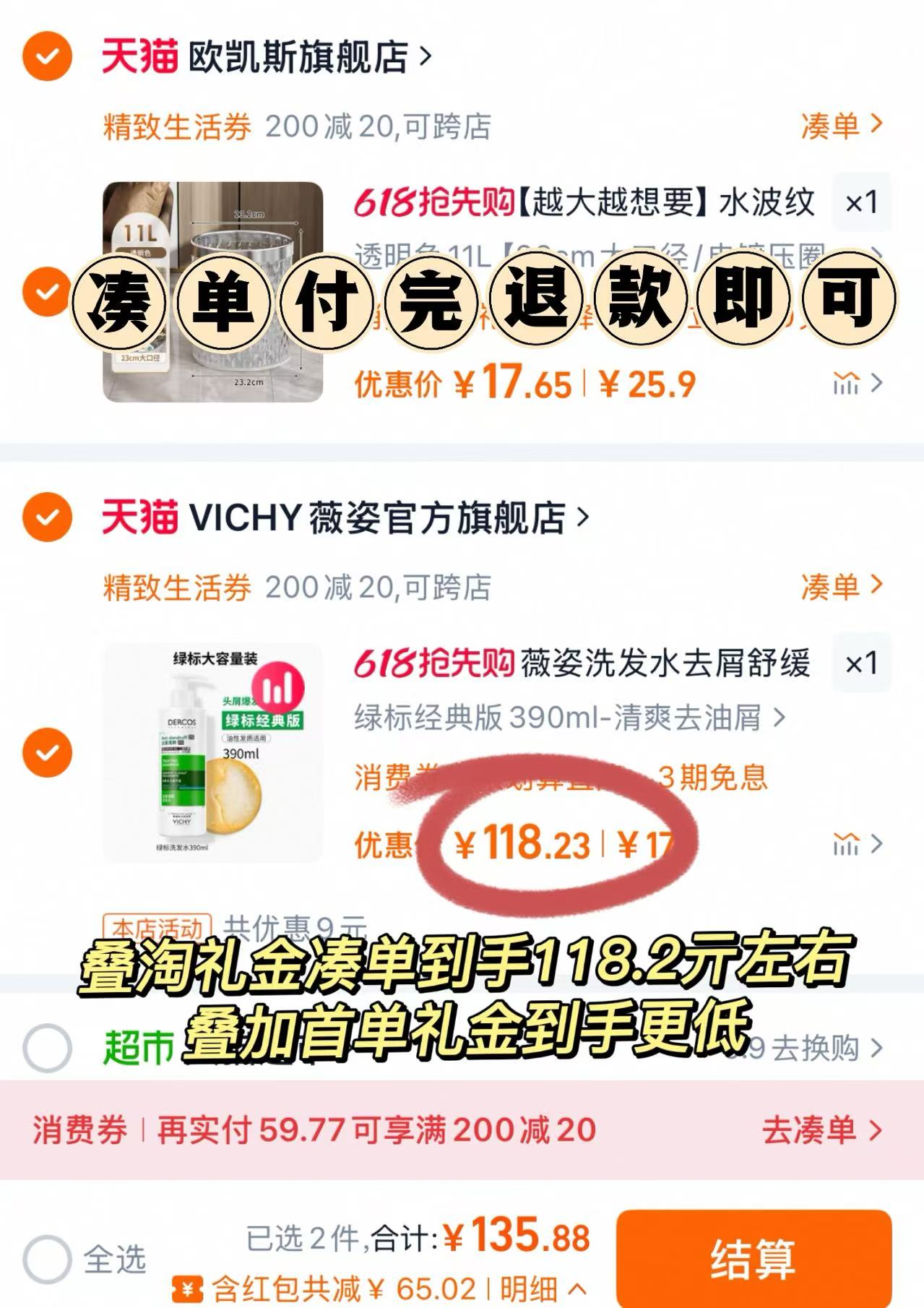Uncheck the 欧凯斯旗舰店 store checkbox
The image size is (924, 1308).
click(x=47, y=56)
